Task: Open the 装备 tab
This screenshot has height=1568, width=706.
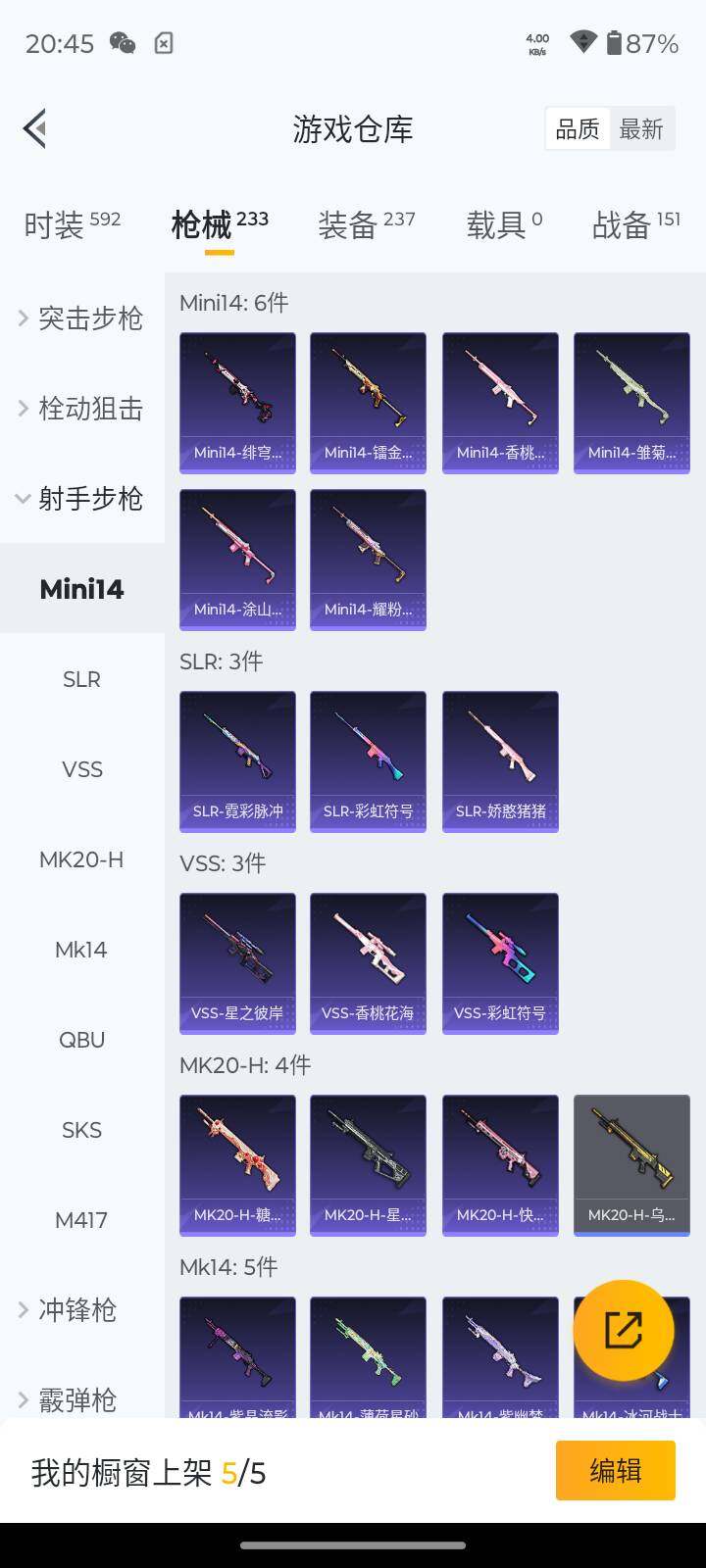Action: 366,224
